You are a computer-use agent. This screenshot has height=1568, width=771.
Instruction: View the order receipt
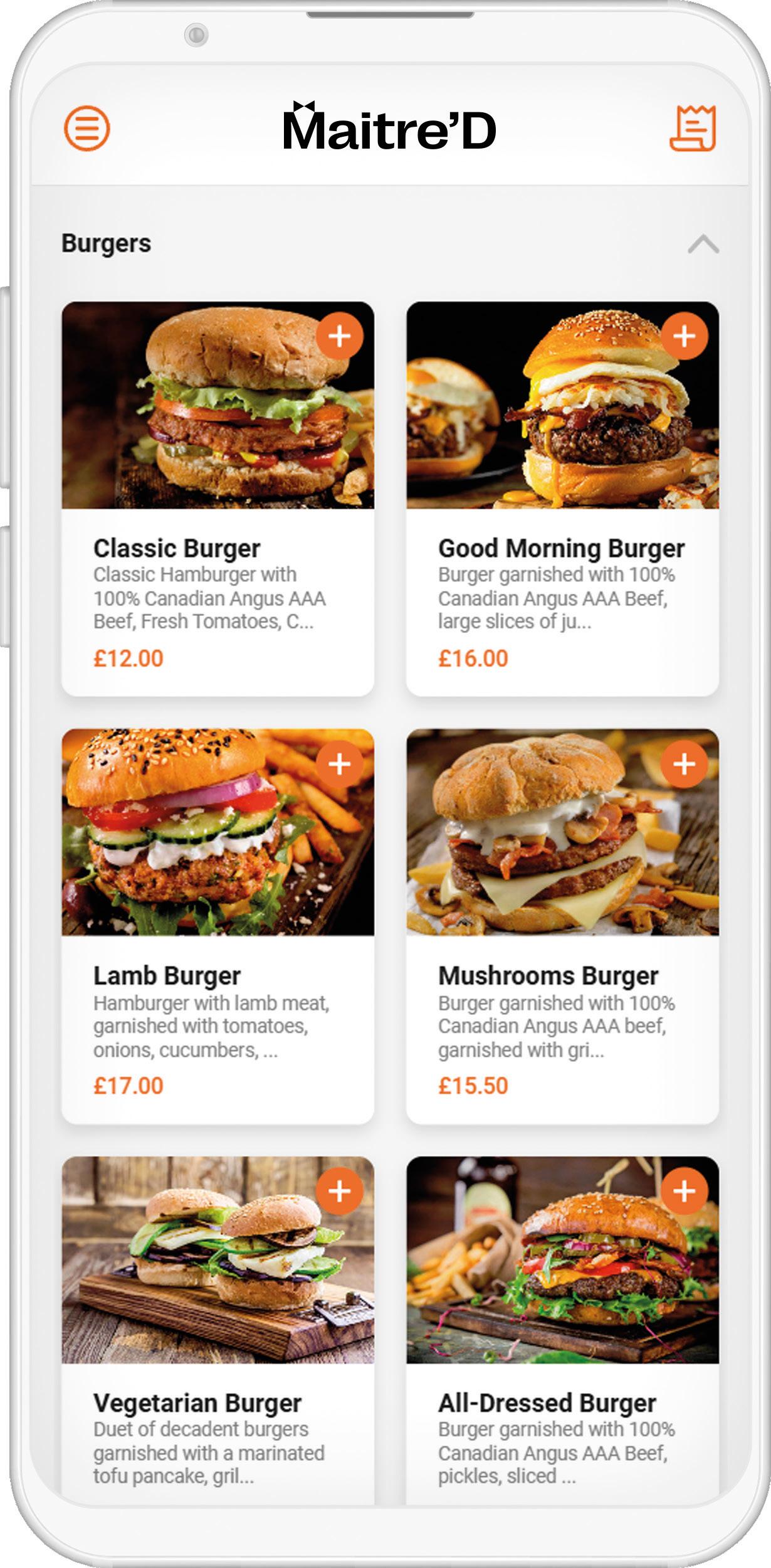pyautogui.click(x=692, y=129)
